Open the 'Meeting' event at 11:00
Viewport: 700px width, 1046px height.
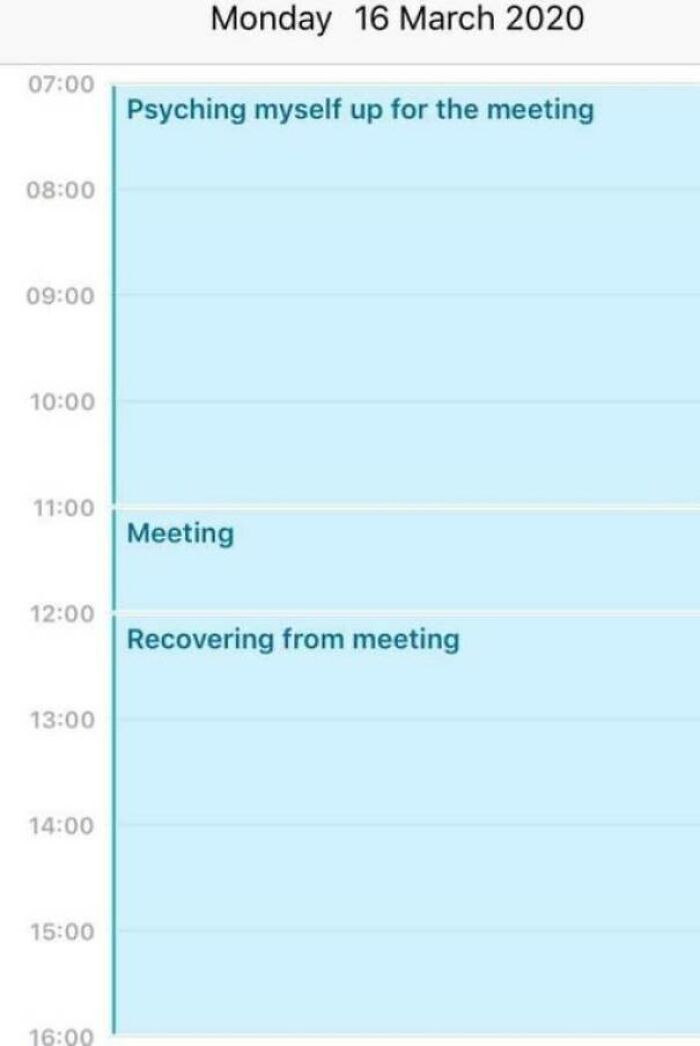pyautogui.click(x=406, y=560)
